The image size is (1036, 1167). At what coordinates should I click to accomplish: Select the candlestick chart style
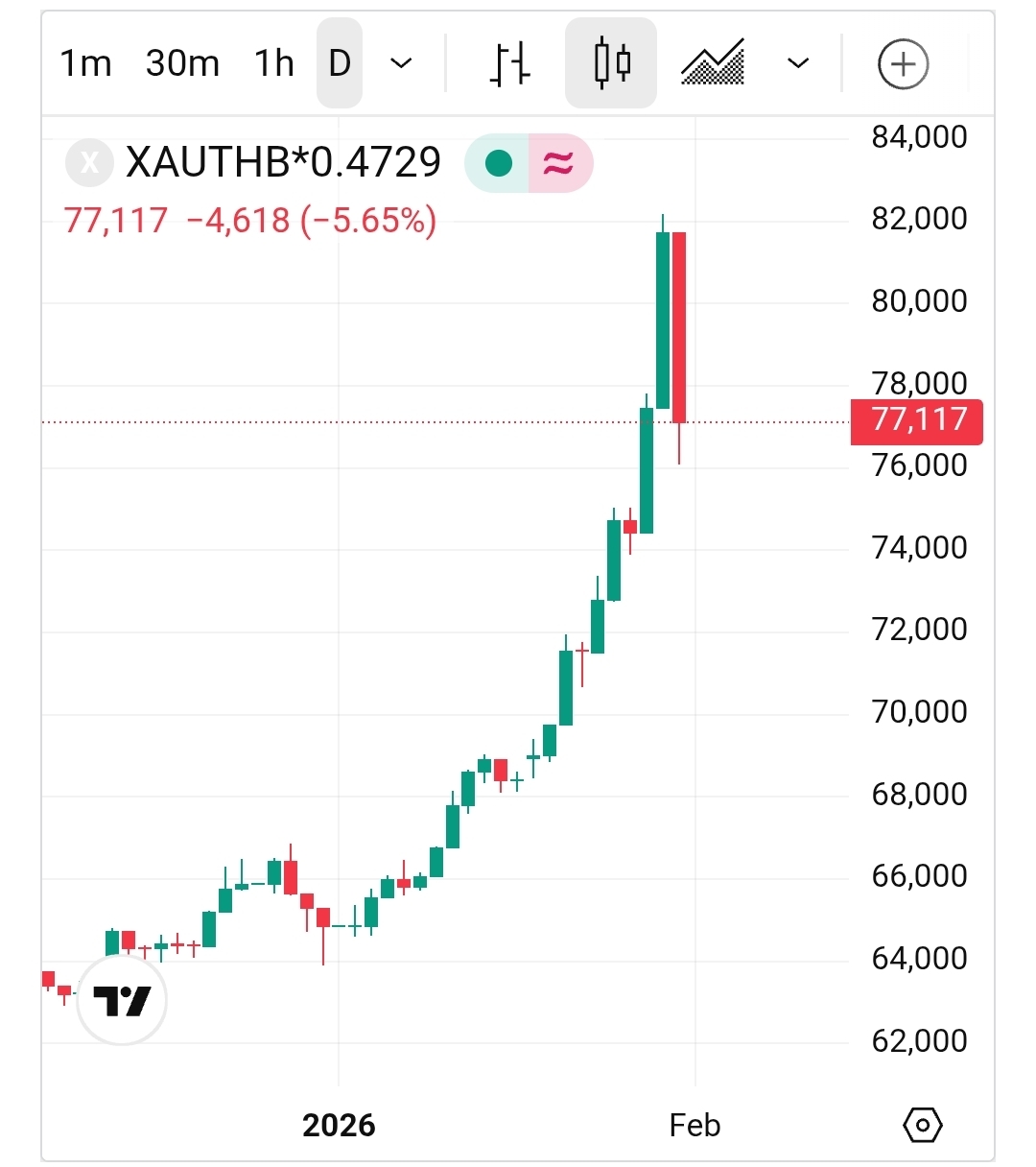point(611,64)
